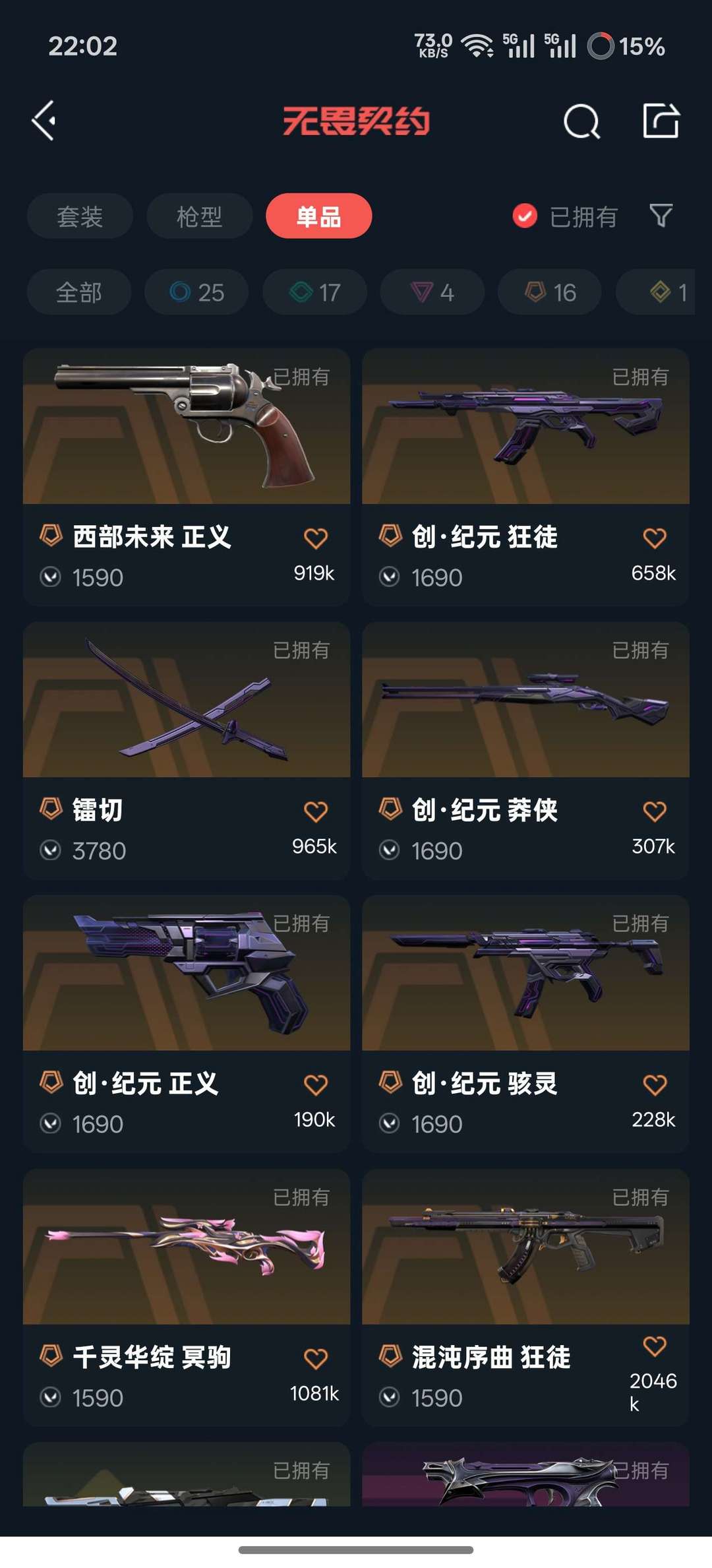The width and height of the screenshot is (712, 1568).
Task: Select the pink rarity filter showing 4
Action: 431,292
